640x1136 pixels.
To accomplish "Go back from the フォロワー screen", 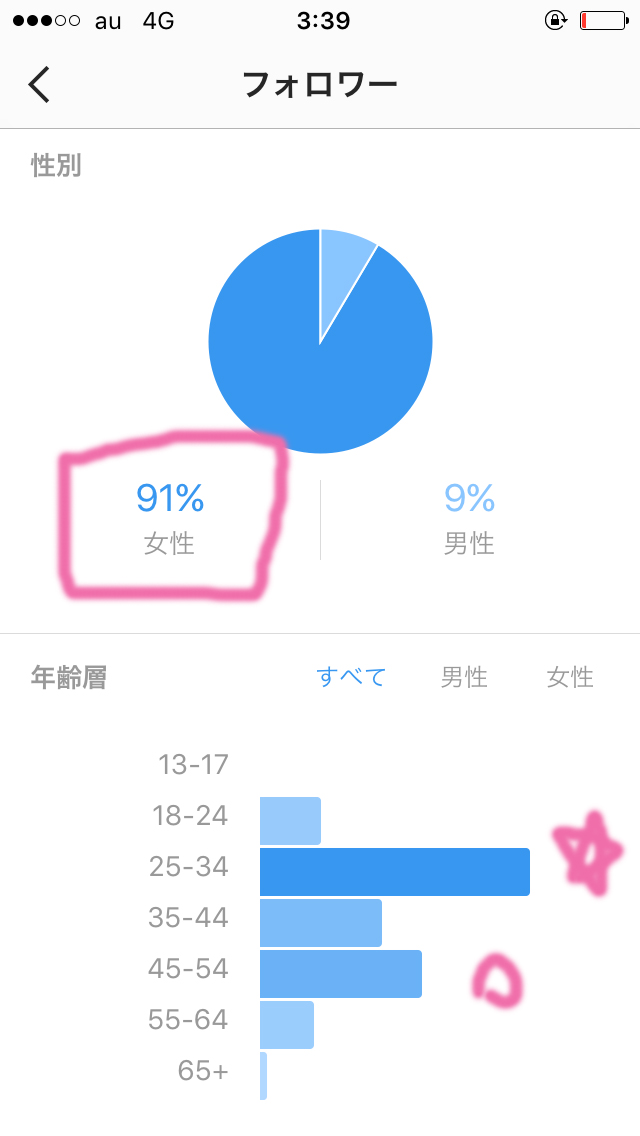I will point(39,85).
